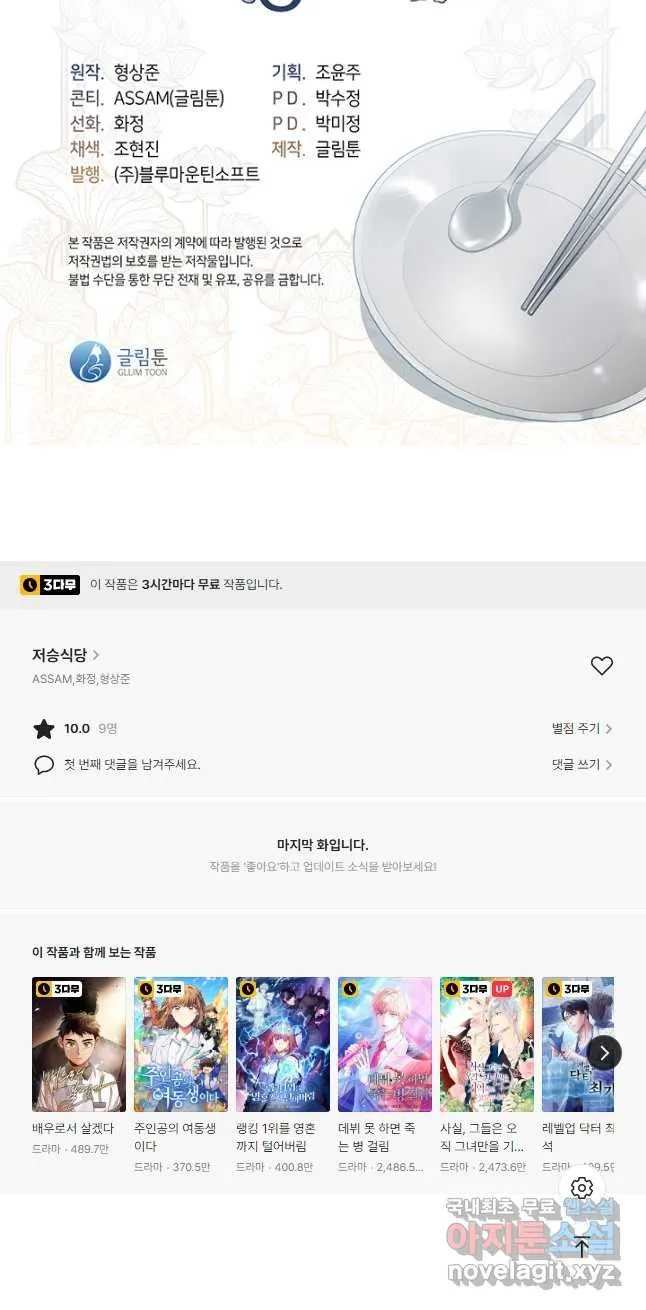The width and height of the screenshot is (646, 1310).
Task: Tap 별점 주기 to rate the work
Action: tap(581, 729)
